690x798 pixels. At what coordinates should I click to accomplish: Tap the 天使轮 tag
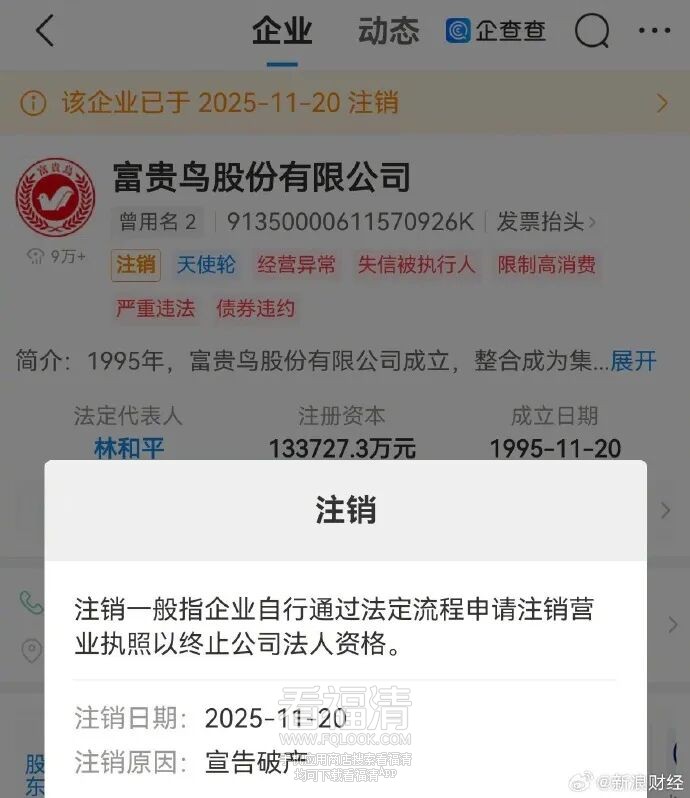click(x=206, y=265)
